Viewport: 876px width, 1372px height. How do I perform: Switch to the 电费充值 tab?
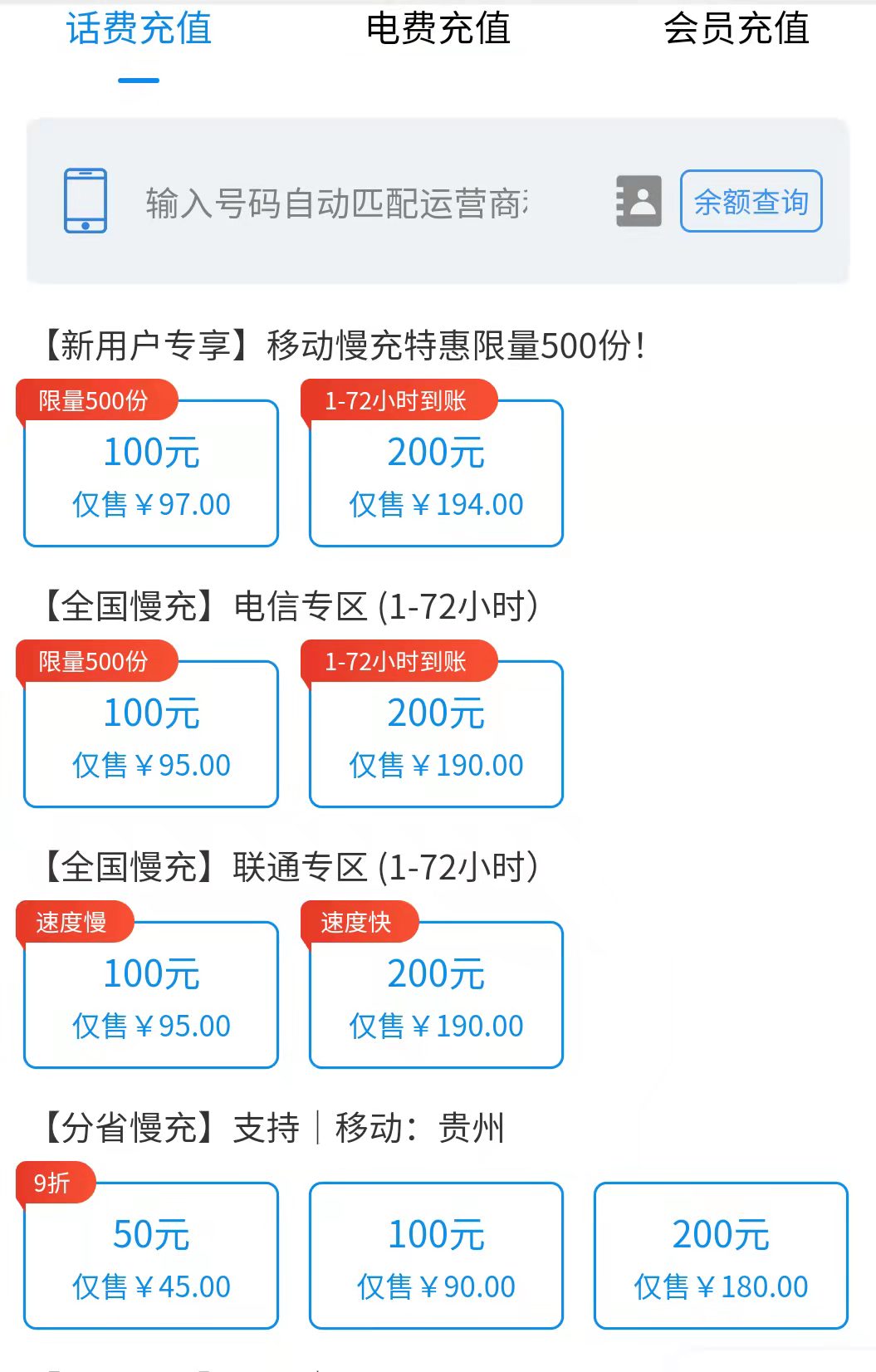coord(438,29)
